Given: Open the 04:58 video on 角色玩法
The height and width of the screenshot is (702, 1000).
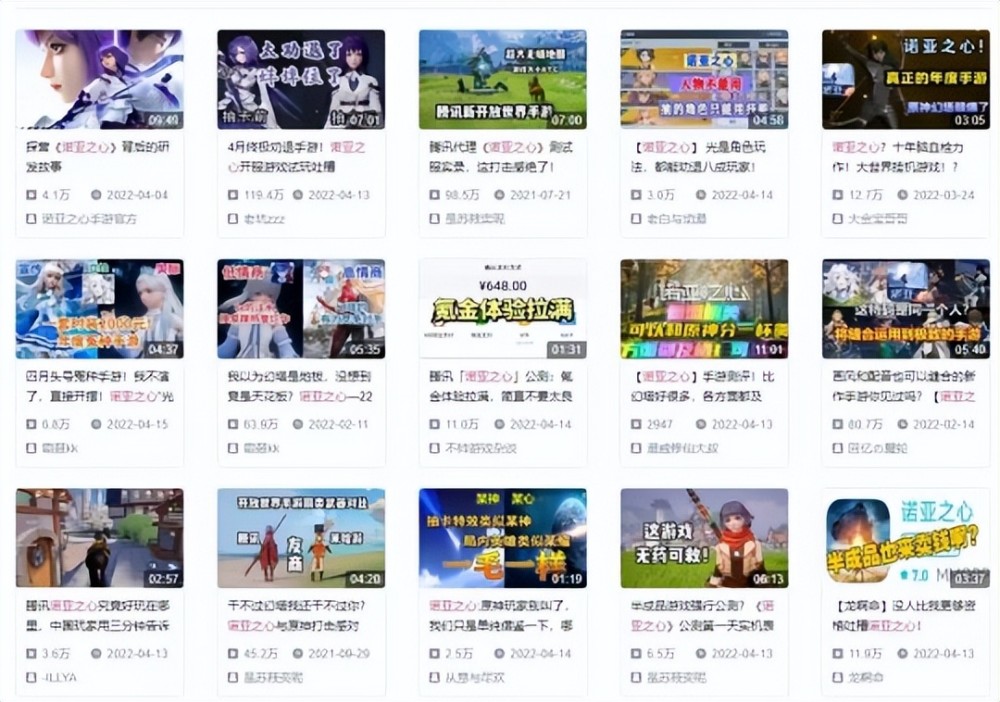Looking at the screenshot, I should pos(704,79).
